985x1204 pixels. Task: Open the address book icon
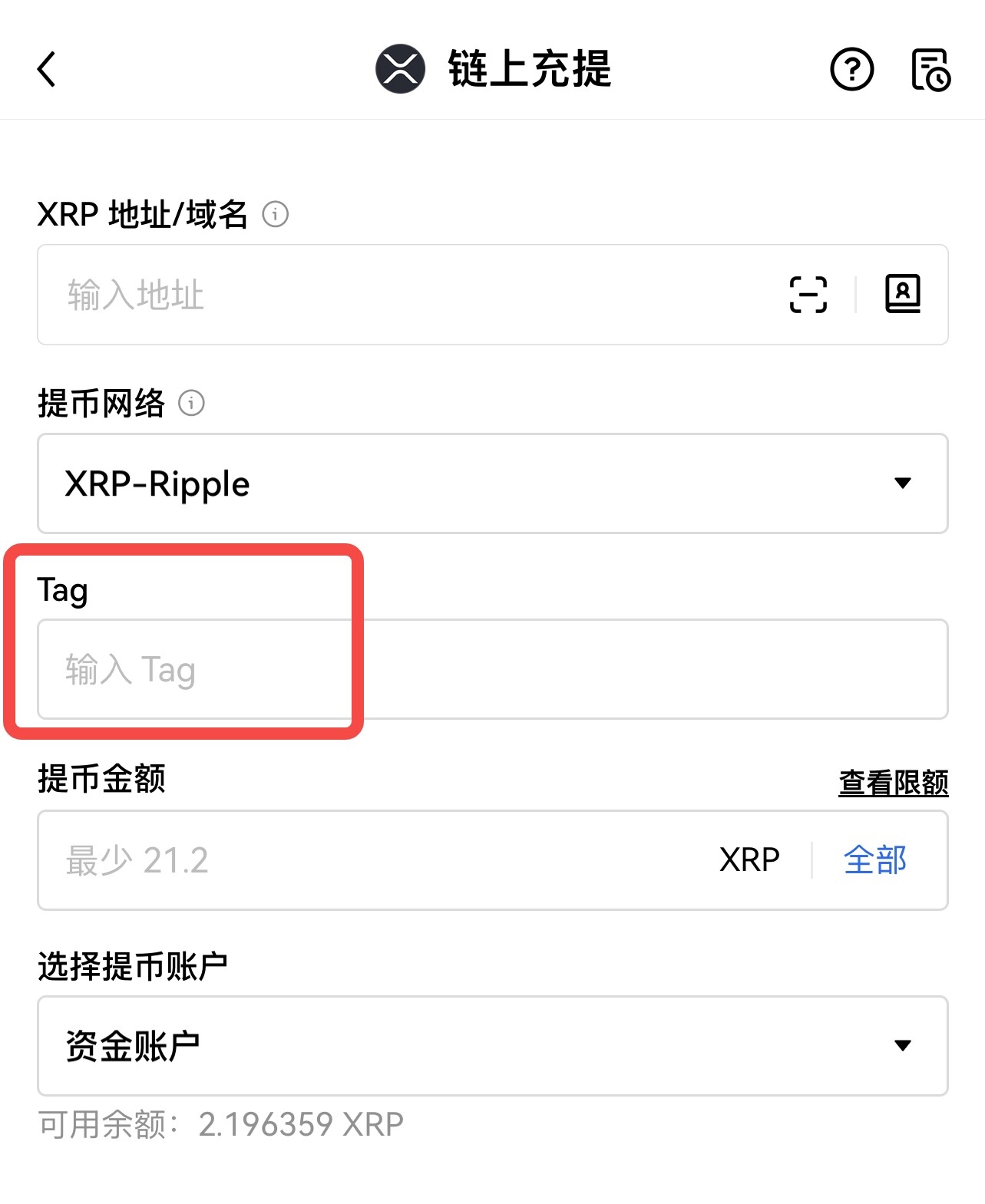coord(903,294)
